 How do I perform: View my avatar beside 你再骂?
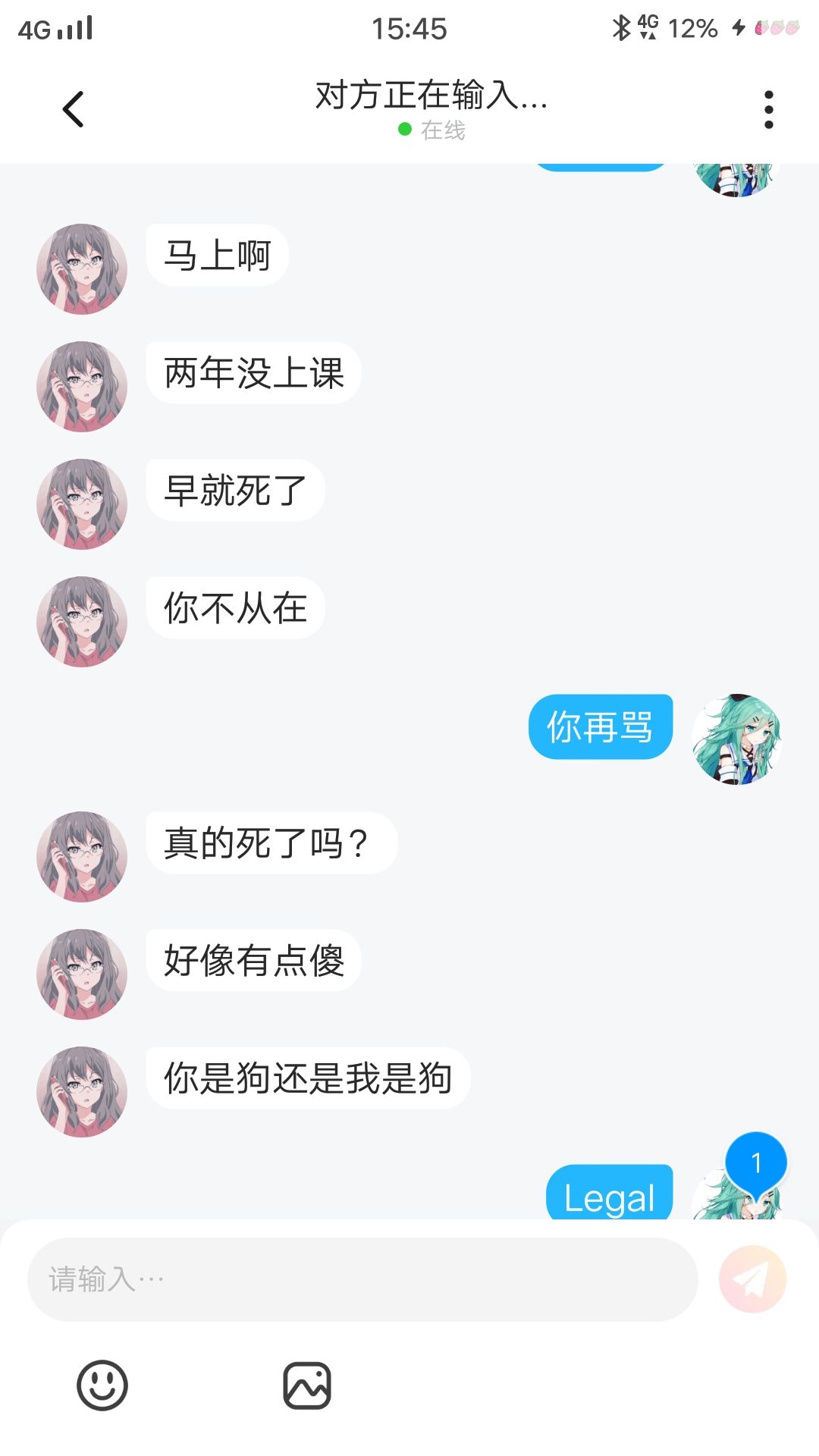click(736, 739)
